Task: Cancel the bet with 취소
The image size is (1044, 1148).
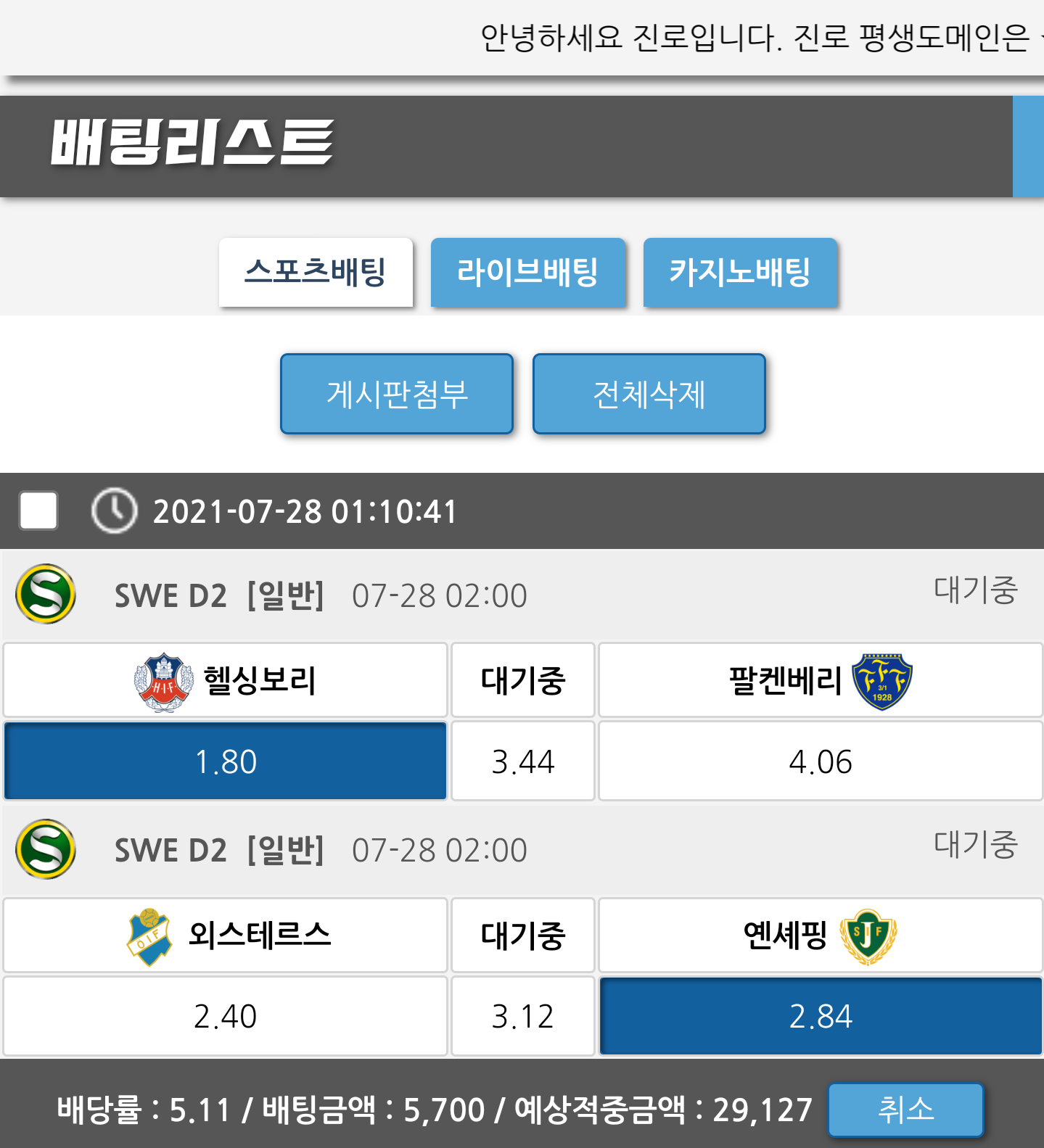Action: coord(905,1109)
